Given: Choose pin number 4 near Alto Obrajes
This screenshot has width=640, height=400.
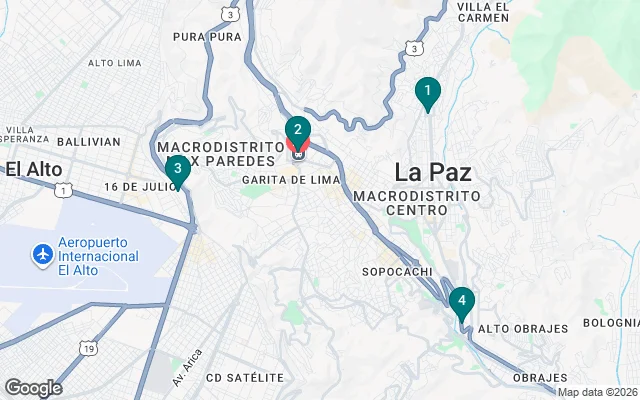Looking at the screenshot, I should [x=461, y=300].
